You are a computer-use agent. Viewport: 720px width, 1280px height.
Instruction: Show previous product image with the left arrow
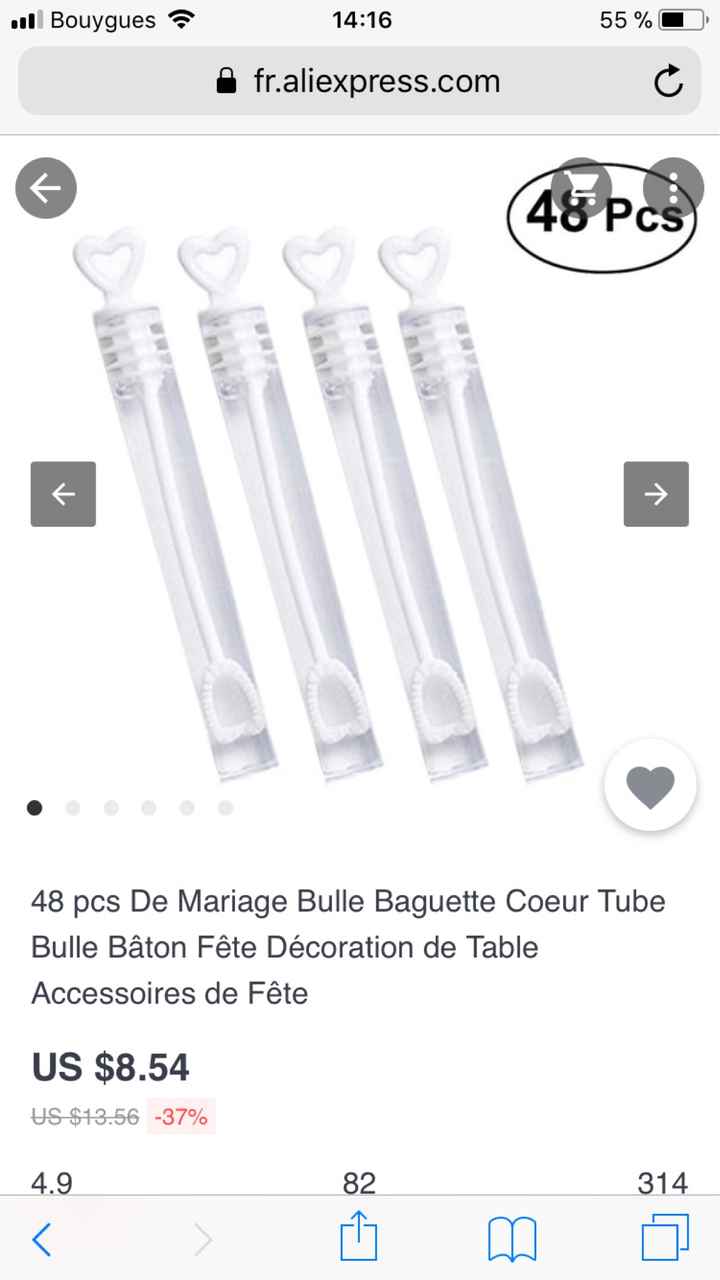63,493
